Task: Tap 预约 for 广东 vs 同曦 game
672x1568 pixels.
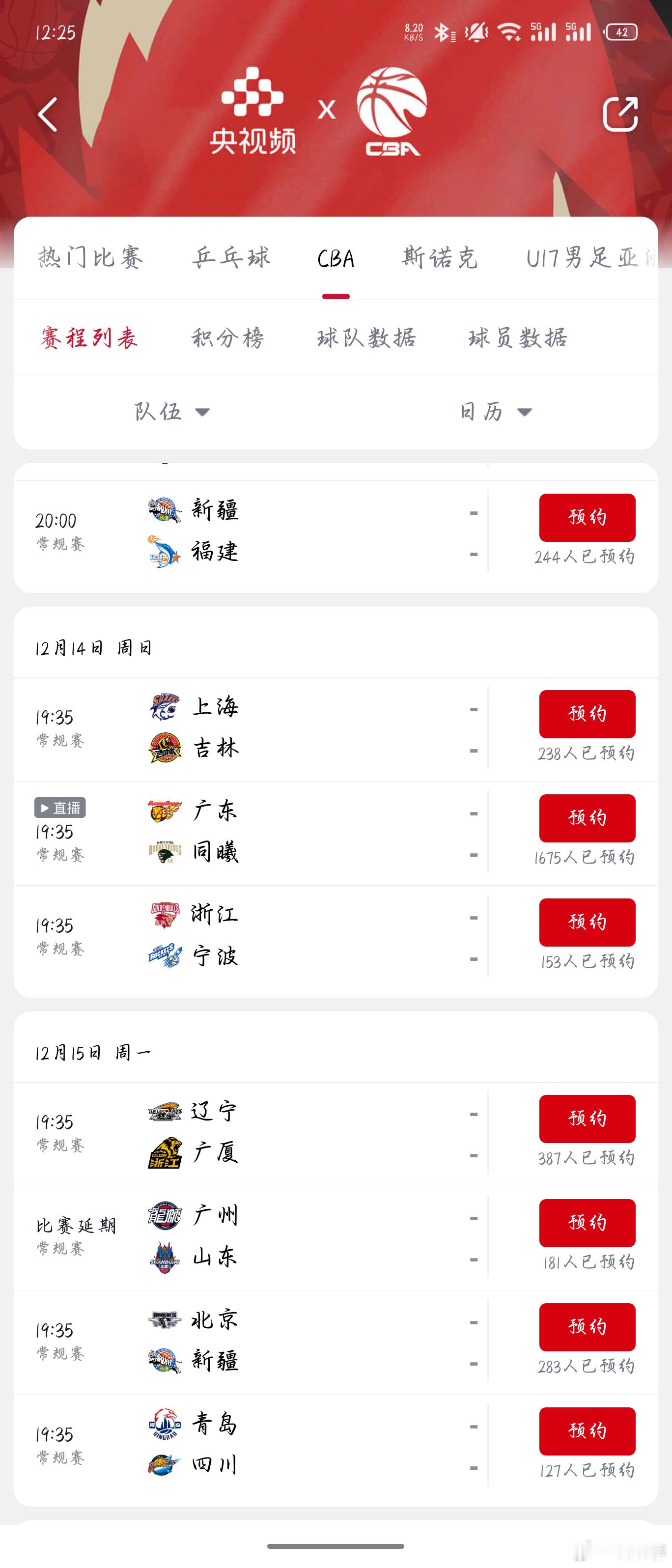Action: 587,818
